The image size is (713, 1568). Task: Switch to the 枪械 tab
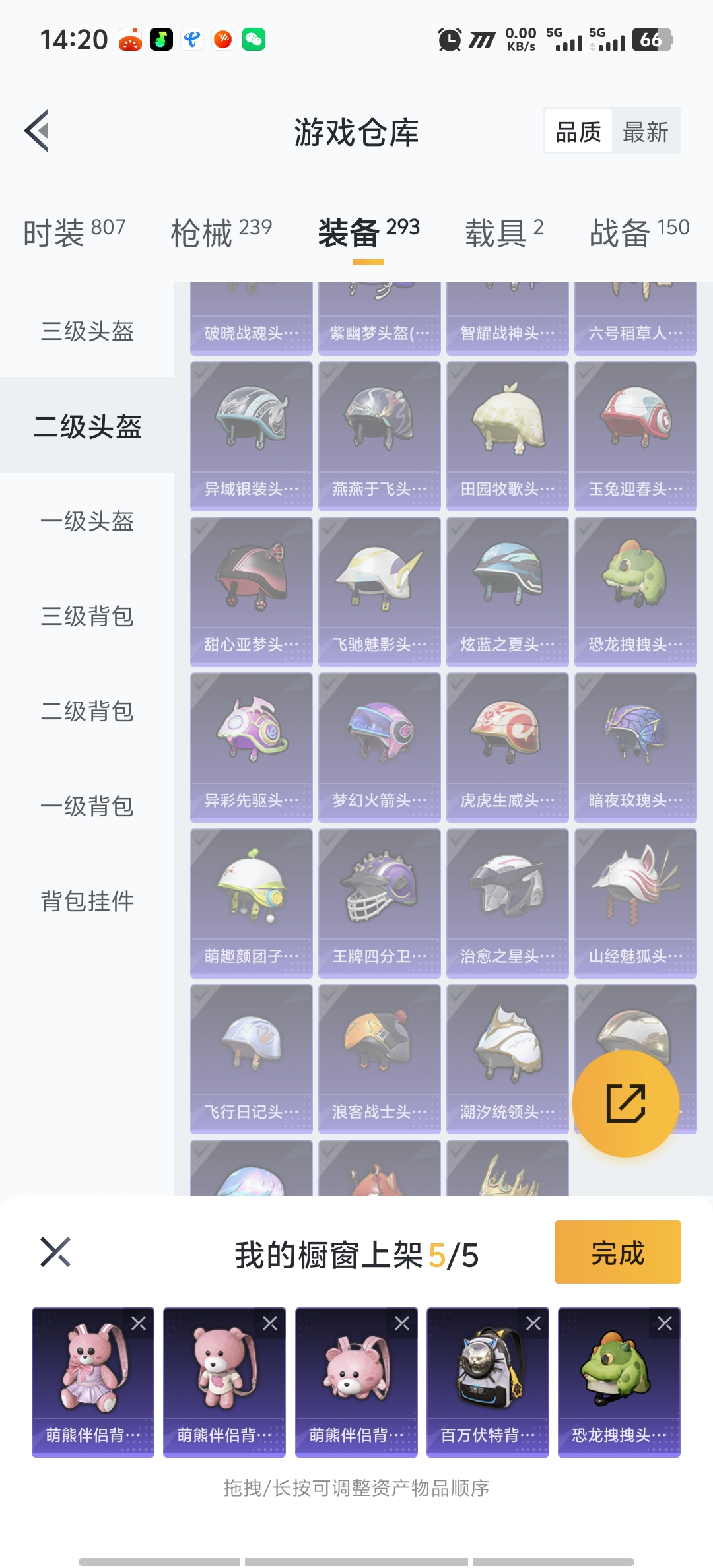pyautogui.click(x=221, y=232)
